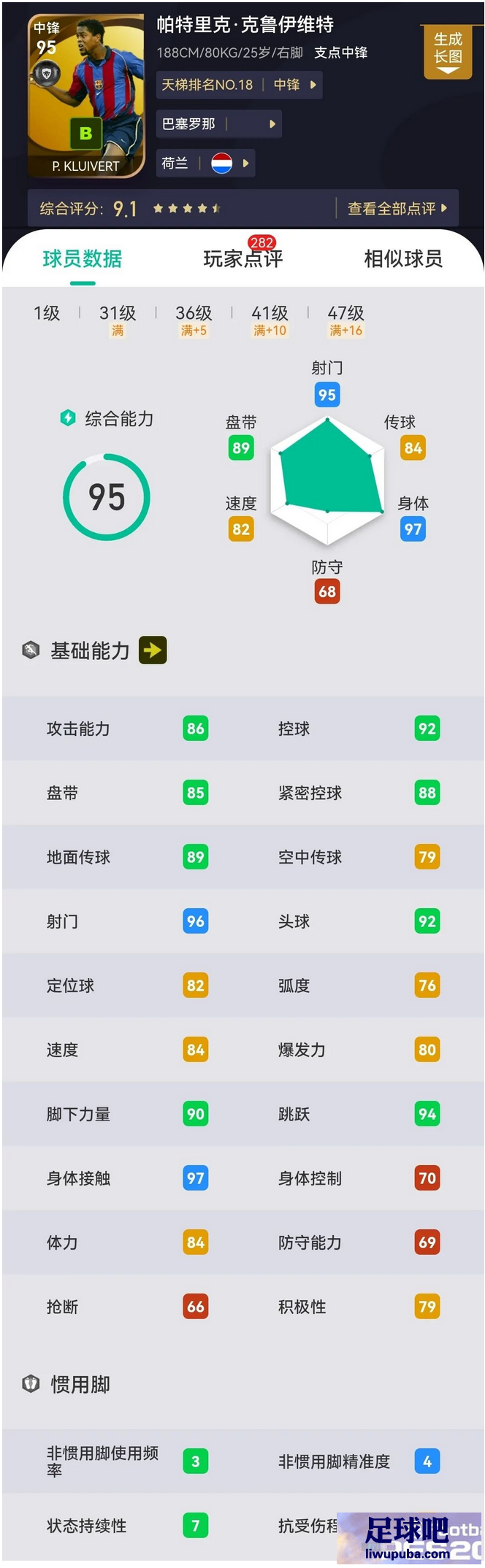Switch to the 玩家点评 tab
This screenshot has height=1568, width=485.
[x=242, y=259]
